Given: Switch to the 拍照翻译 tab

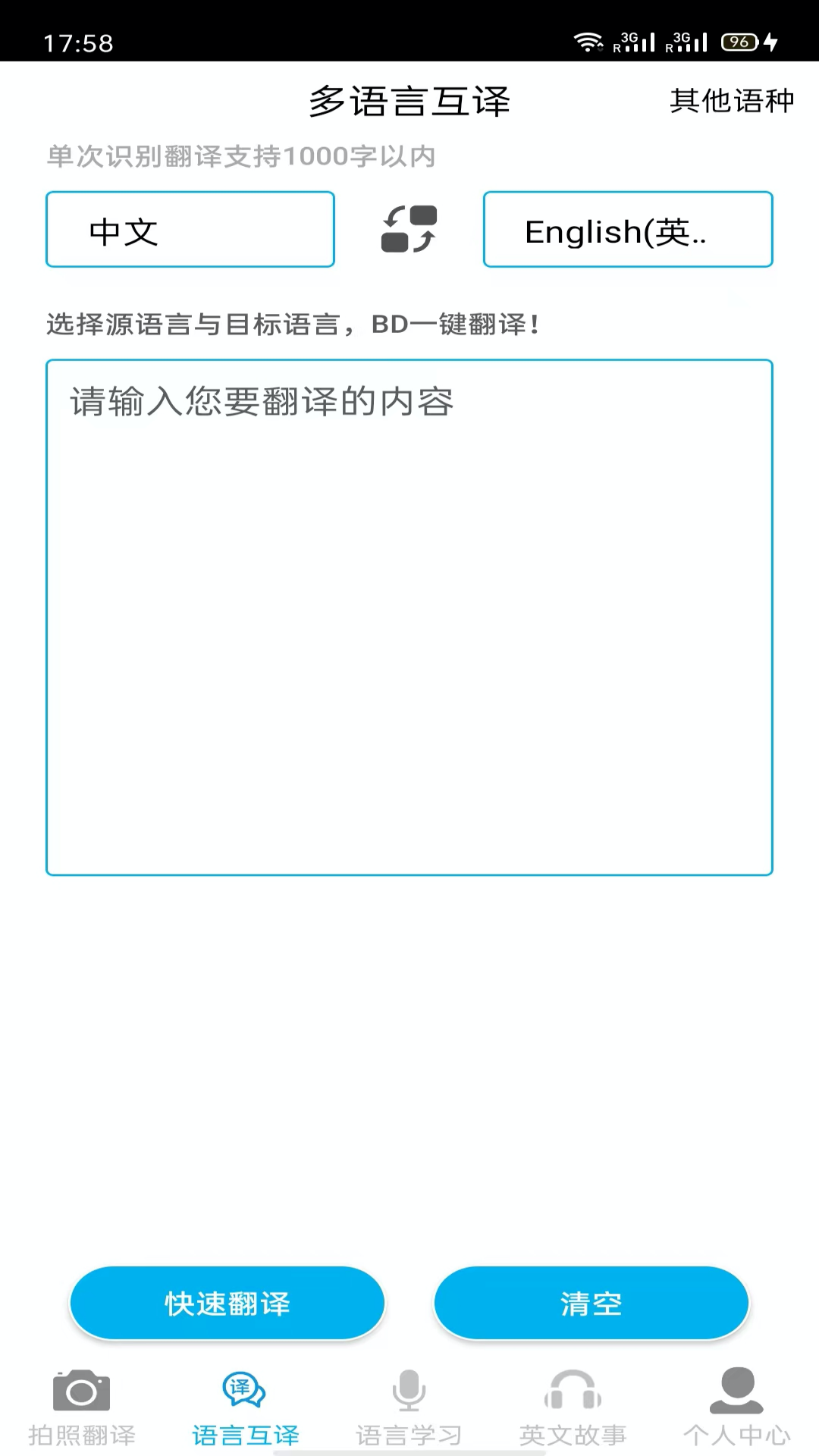Looking at the screenshot, I should 82,1407.
